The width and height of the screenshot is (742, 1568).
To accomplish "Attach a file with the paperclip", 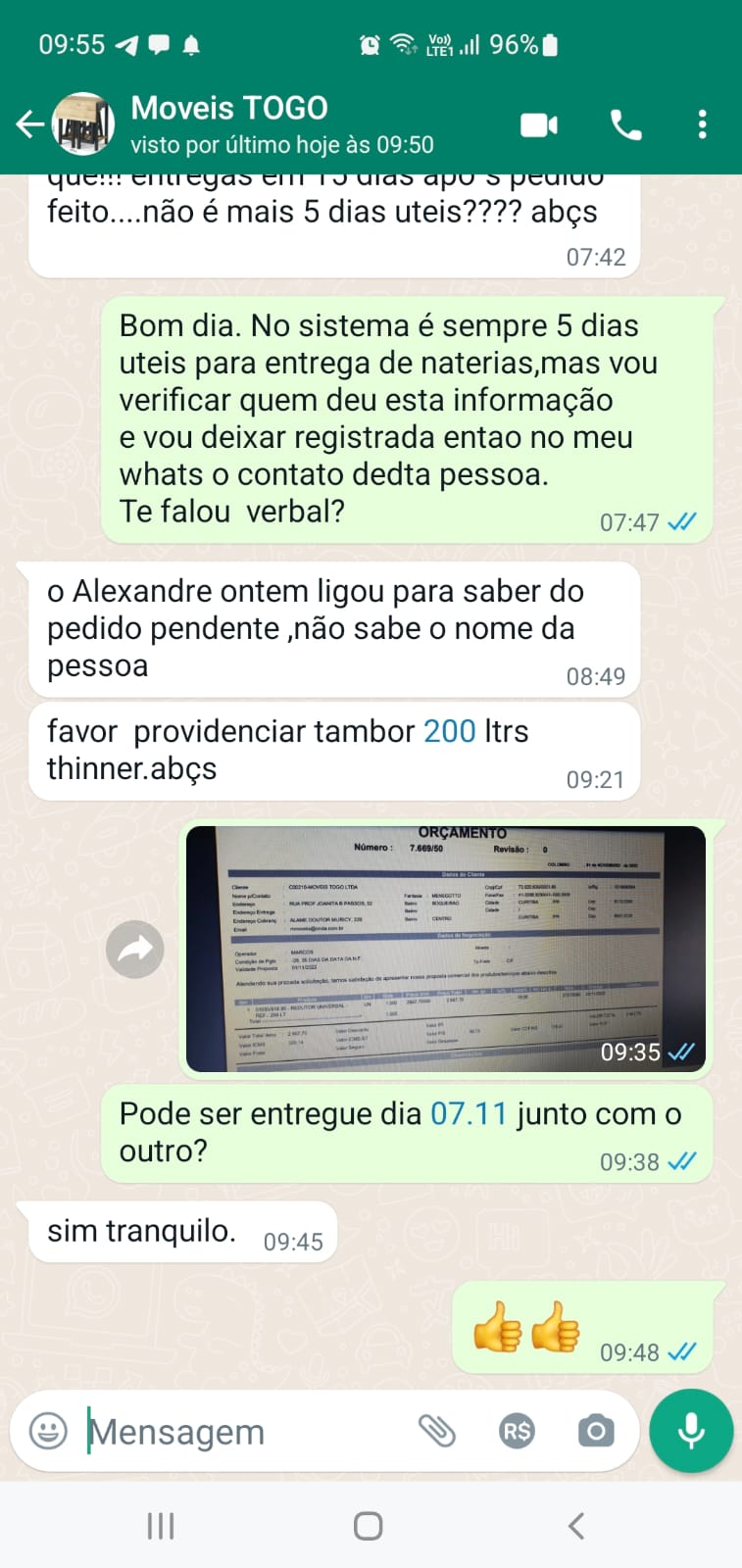I will 437,1431.
